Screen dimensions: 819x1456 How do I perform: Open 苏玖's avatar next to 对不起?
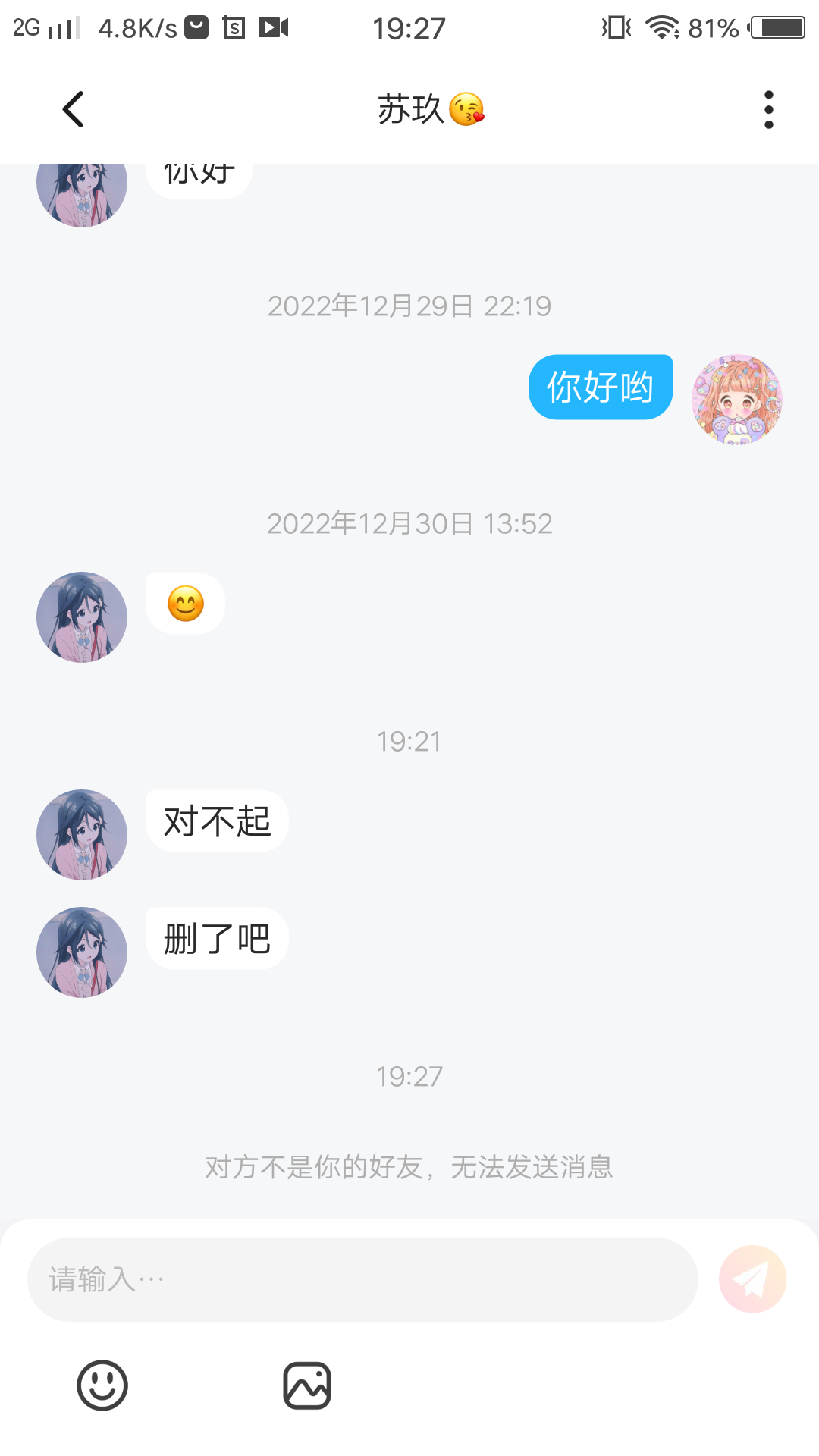click(82, 834)
